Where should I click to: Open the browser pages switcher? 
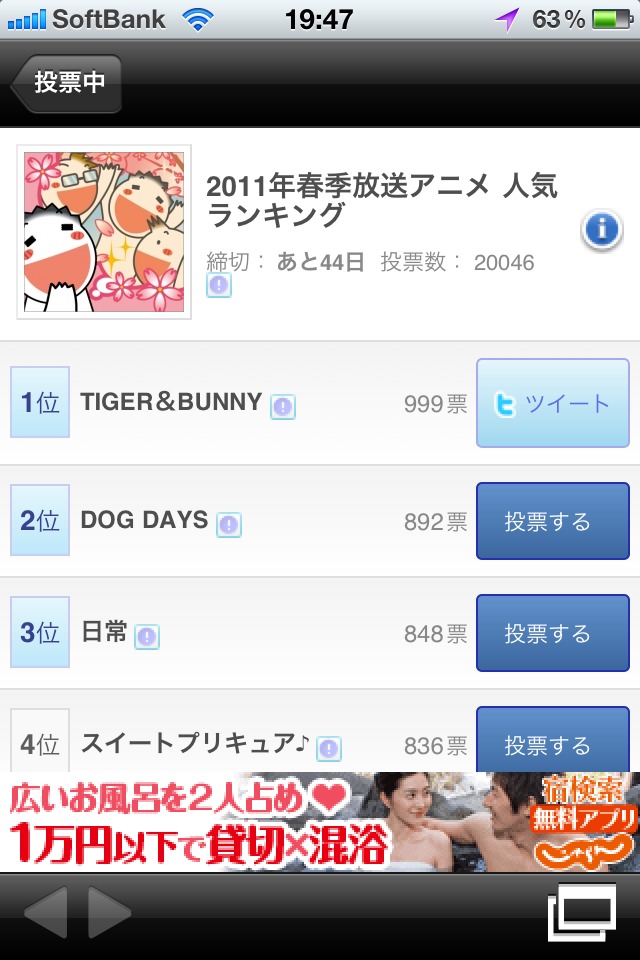pos(581,911)
